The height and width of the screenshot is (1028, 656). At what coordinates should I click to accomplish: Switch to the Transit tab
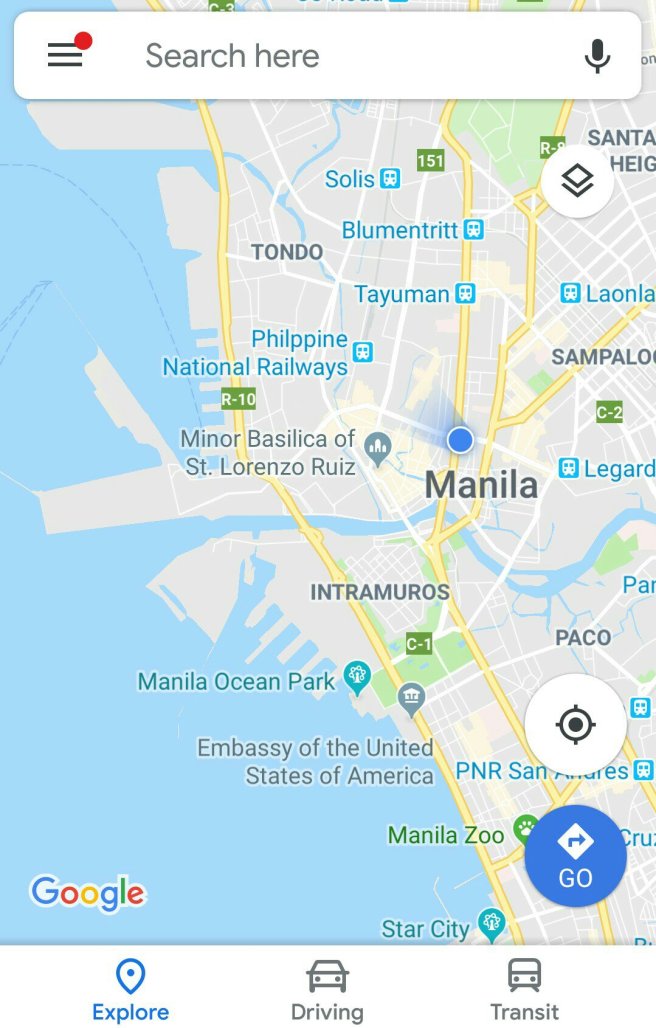tap(524, 988)
